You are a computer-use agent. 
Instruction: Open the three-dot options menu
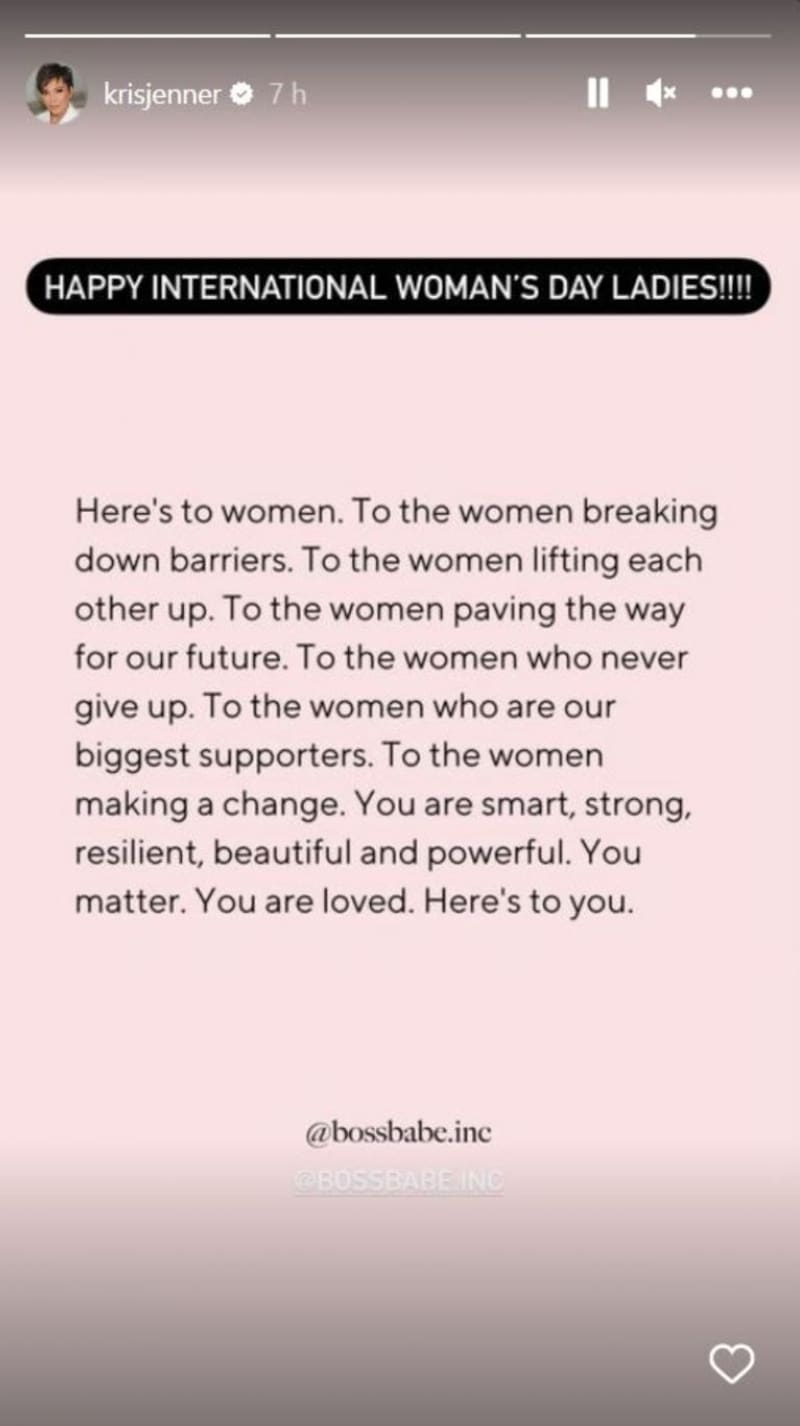click(731, 94)
